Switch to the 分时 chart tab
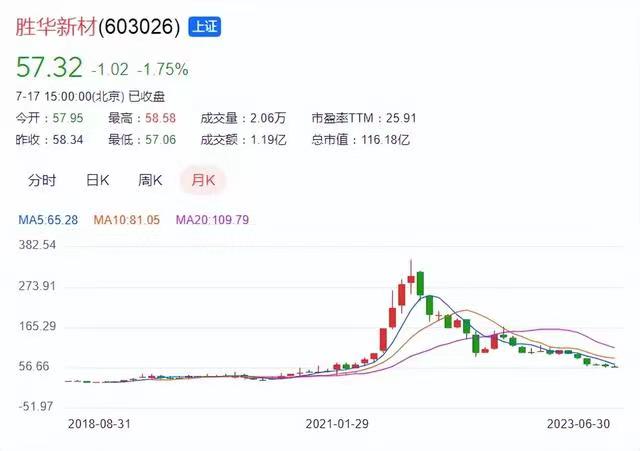This screenshot has width=640, height=451. 42,180
